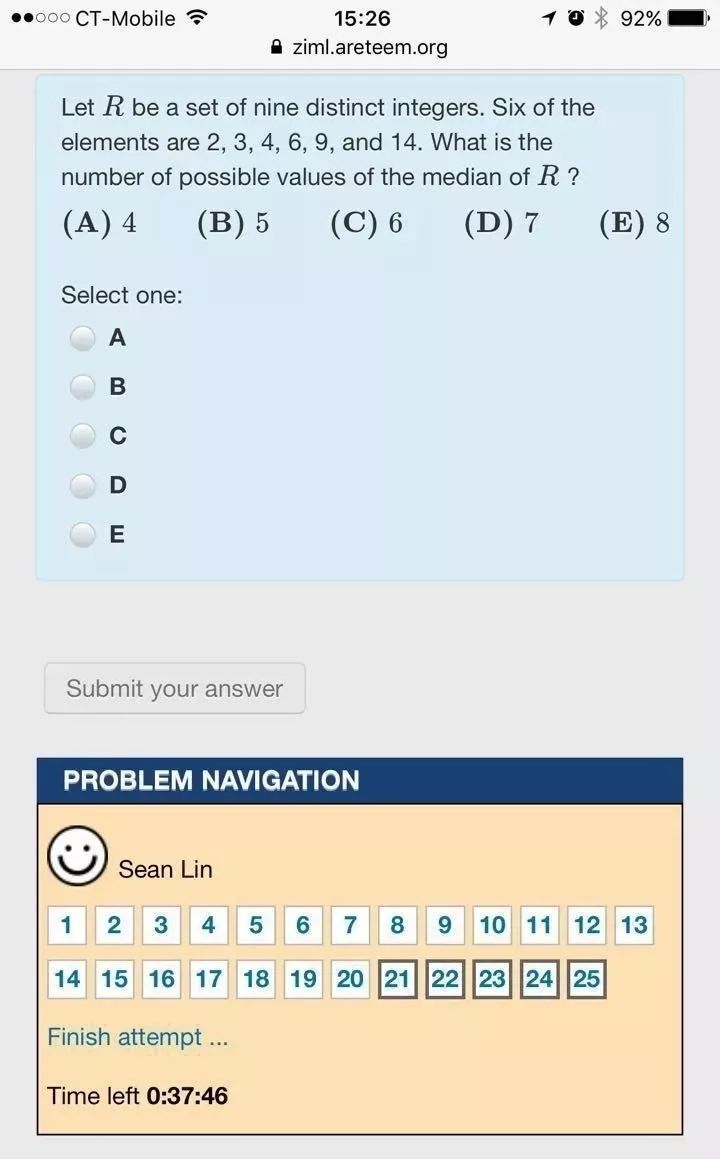Go to problem 23

pos(492,978)
